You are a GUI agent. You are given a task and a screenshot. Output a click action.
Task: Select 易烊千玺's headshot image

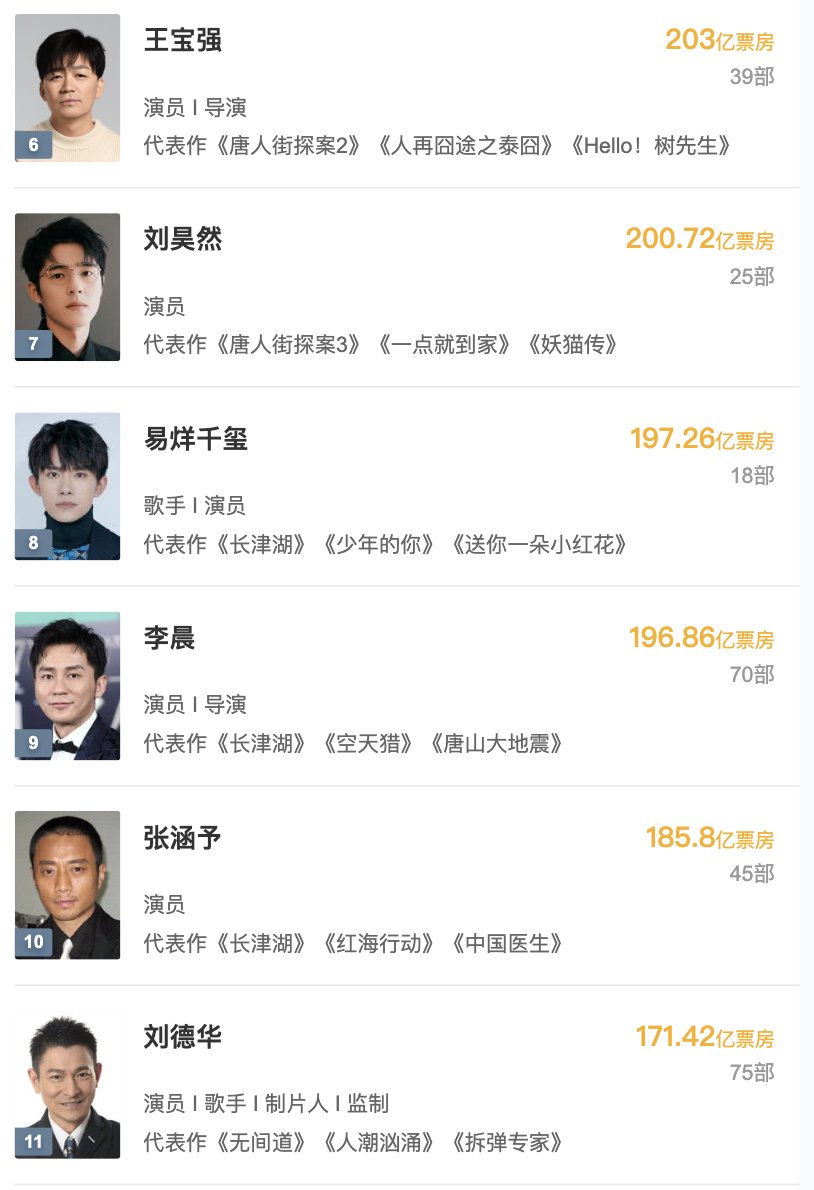(66, 486)
